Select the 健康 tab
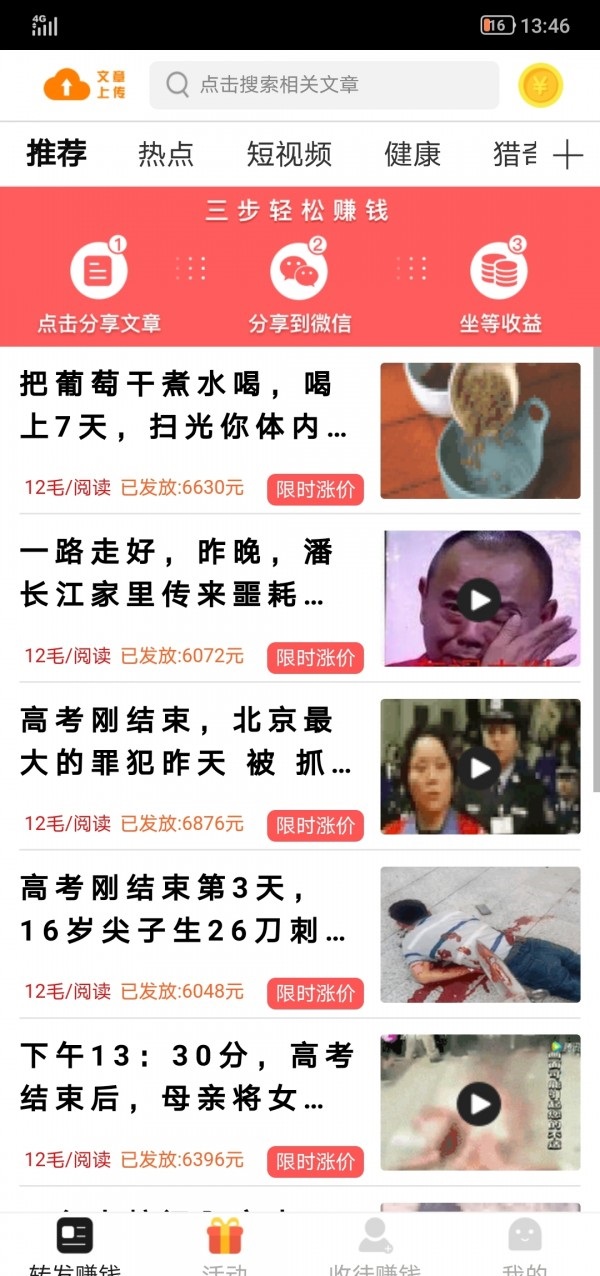The height and width of the screenshot is (1276, 600). [x=412, y=154]
